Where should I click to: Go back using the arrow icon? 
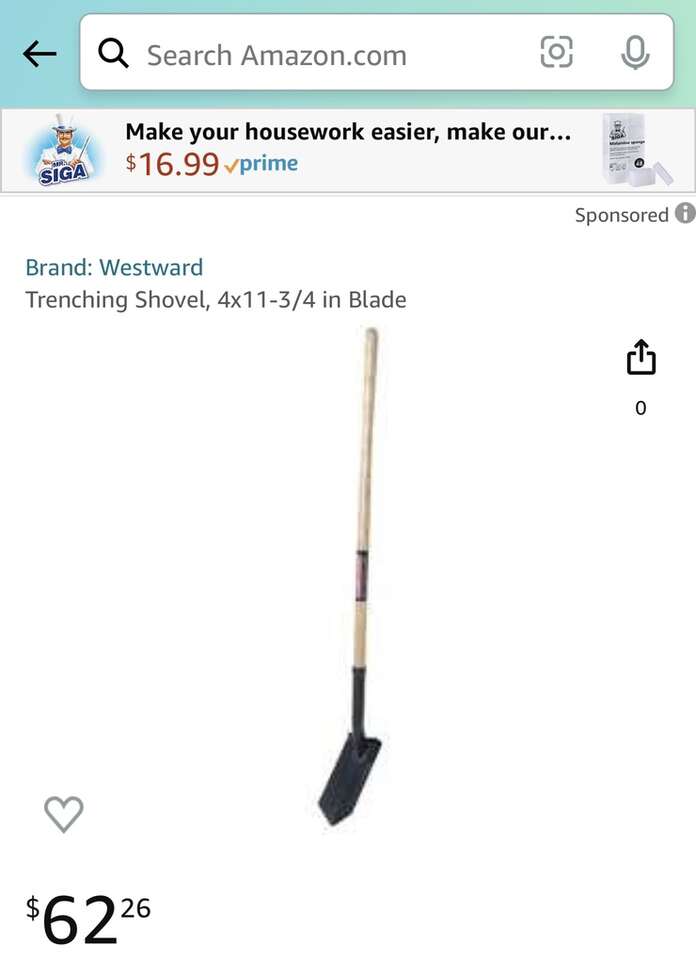[39, 54]
